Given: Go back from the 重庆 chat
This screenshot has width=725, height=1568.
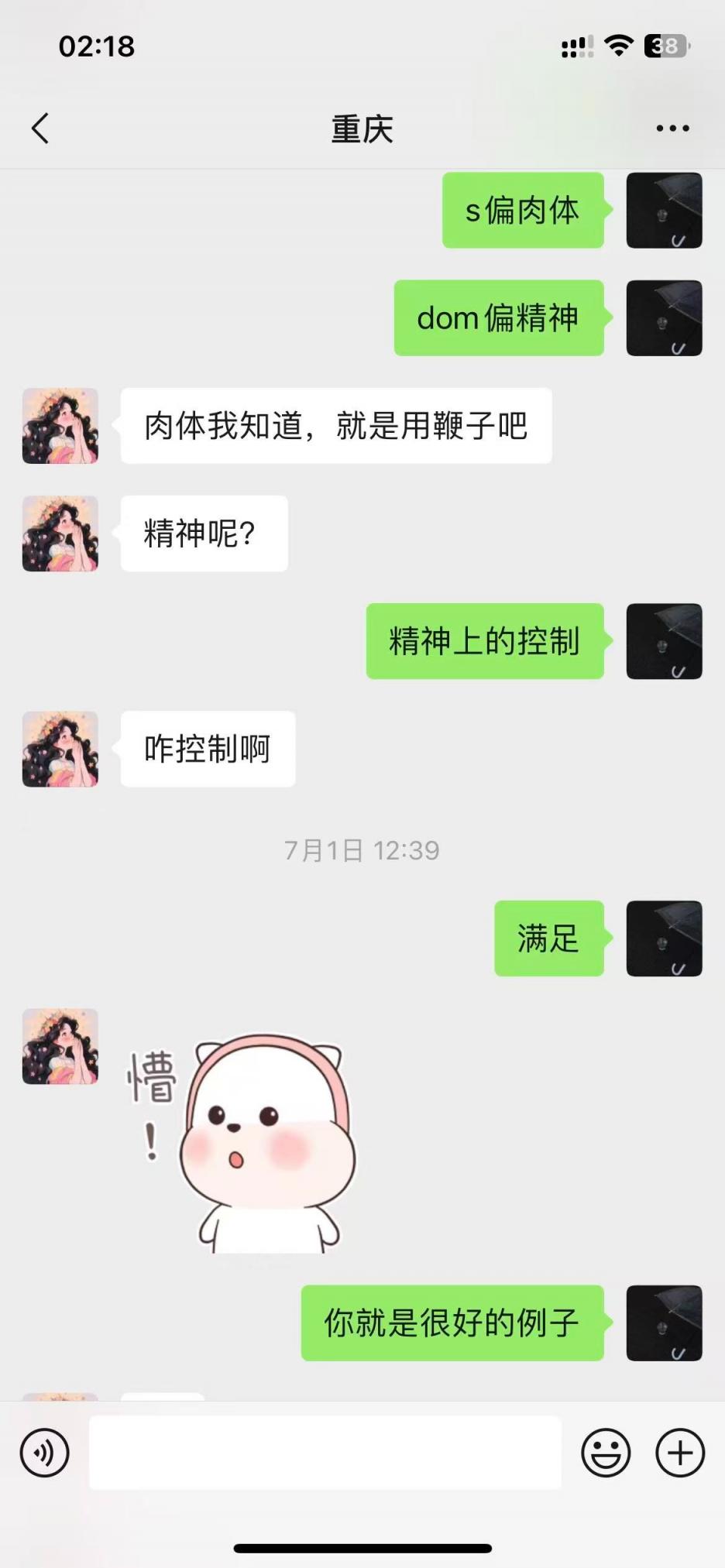Looking at the screenshot, I should (40, 129).
